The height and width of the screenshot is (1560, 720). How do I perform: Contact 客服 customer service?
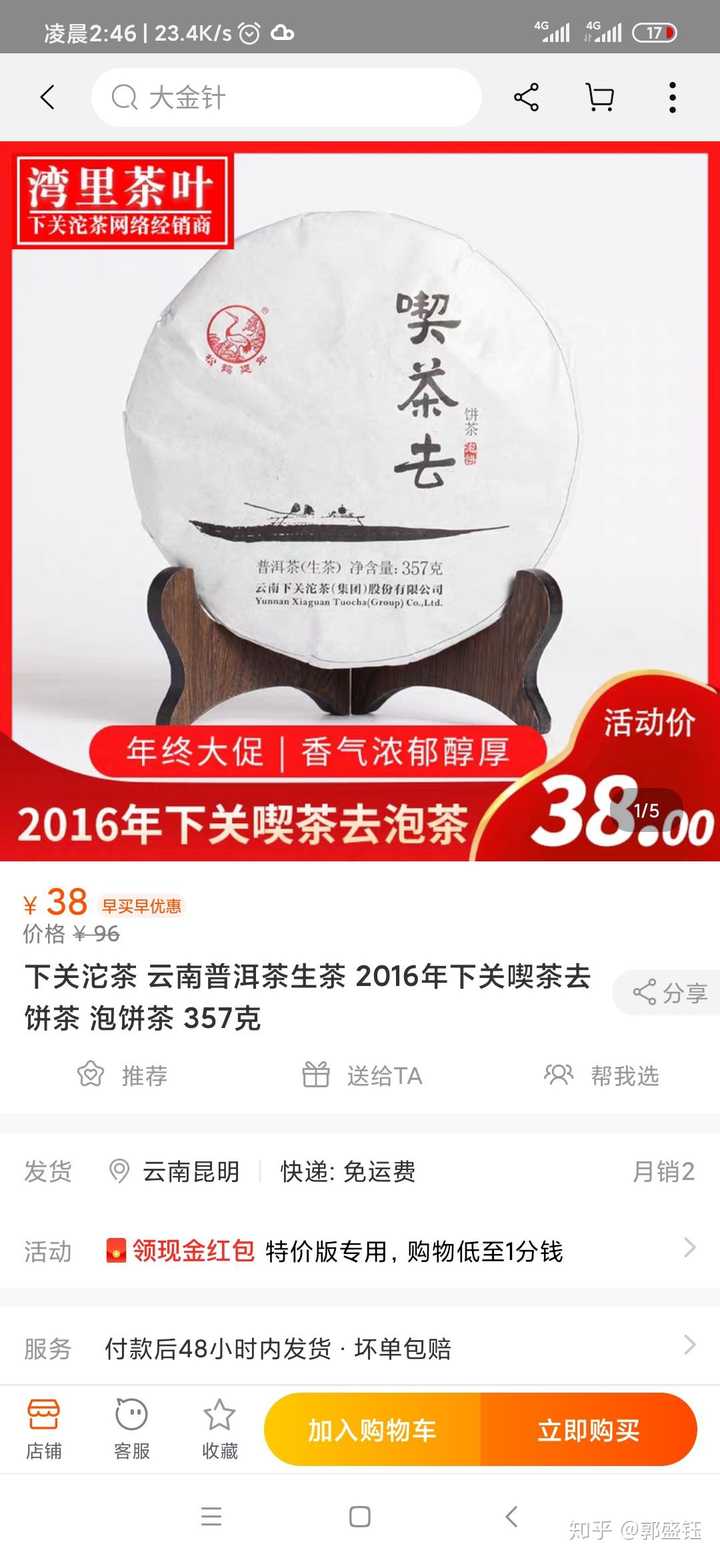click(131, 1430)
